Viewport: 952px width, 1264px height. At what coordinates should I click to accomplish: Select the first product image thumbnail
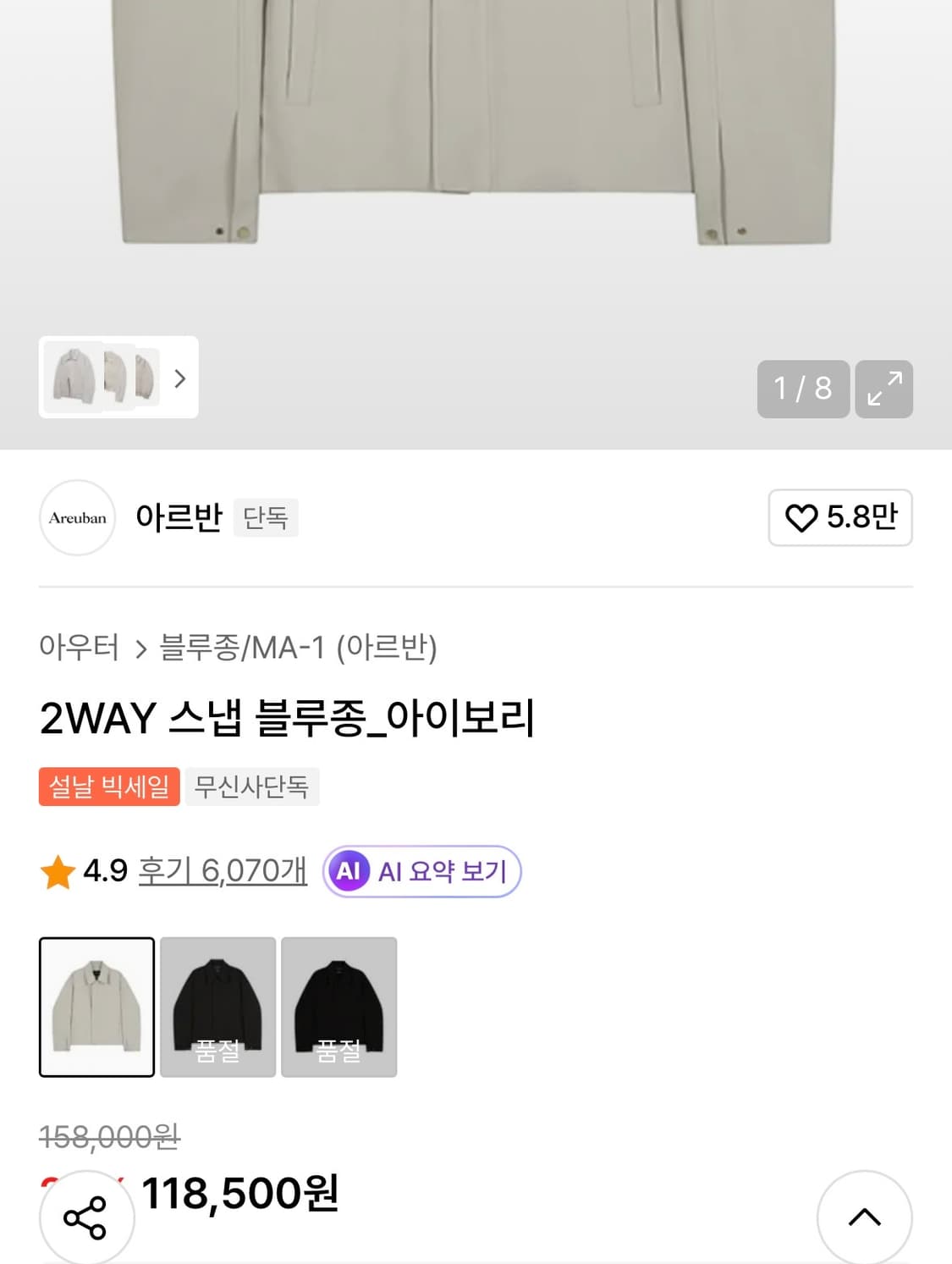pyautogui.click(x=72, y=378)
